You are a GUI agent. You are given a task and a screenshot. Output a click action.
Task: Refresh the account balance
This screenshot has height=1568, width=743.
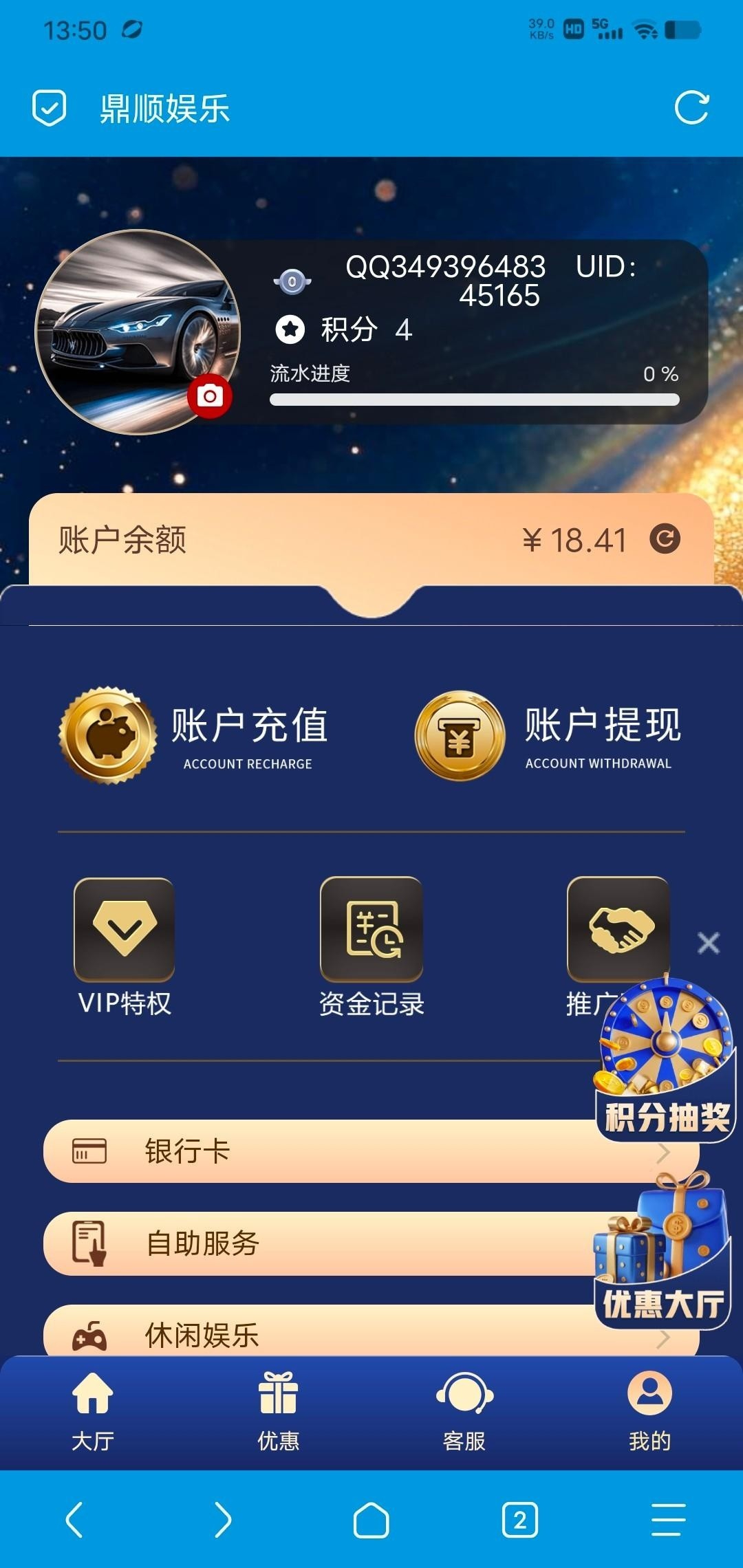coord(665,538)
